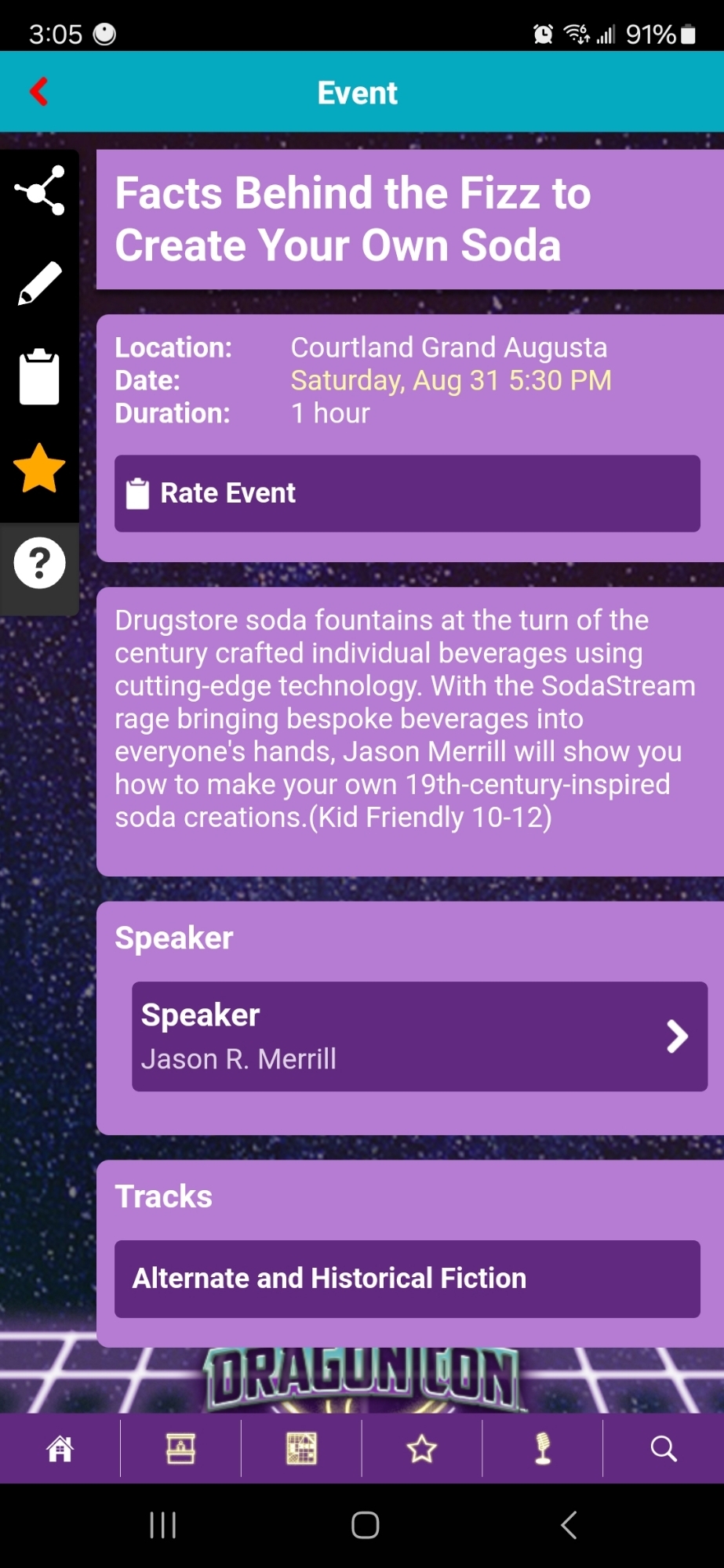Favorite this event with the star
Image resolution: width=724 pixels, height=1568 pixels.
pos(39,469)
